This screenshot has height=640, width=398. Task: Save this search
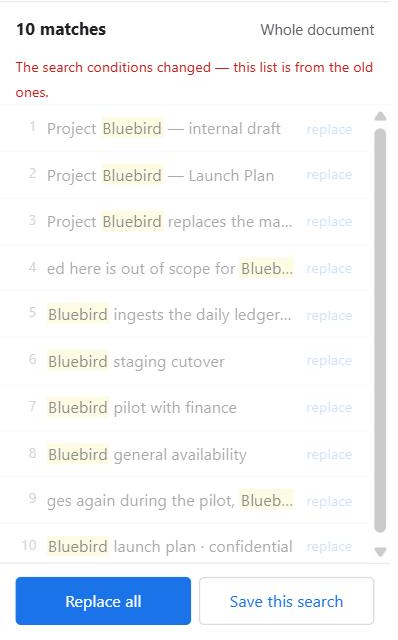coord(287,601)
